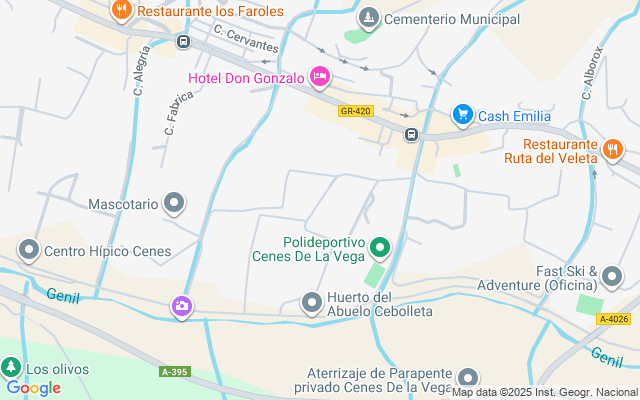Tap Fast Ski & Adventure pin

coord(611,272)
